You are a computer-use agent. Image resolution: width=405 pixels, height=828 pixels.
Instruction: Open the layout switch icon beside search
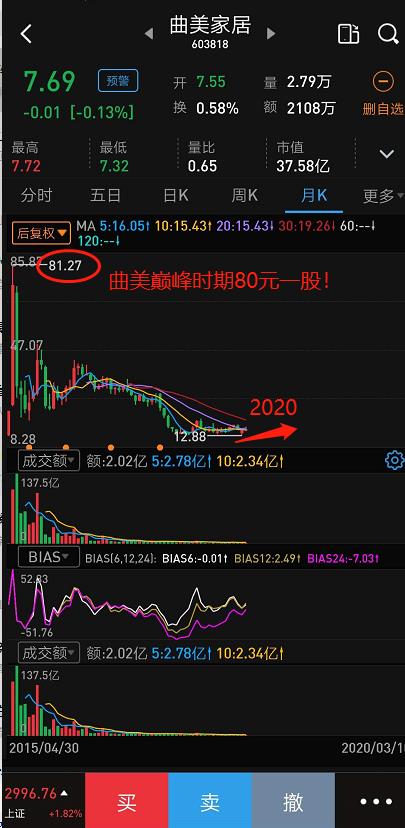(x=348, y=34)
